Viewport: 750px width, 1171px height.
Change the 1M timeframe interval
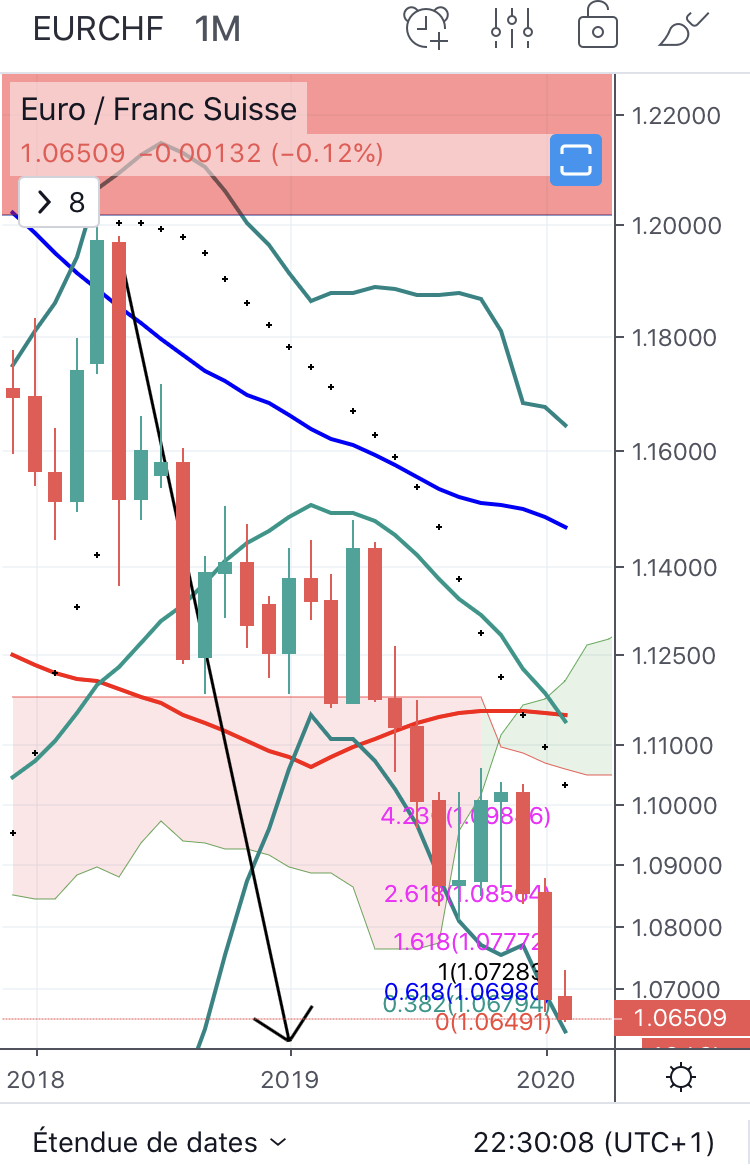click(x=217, y=28)
